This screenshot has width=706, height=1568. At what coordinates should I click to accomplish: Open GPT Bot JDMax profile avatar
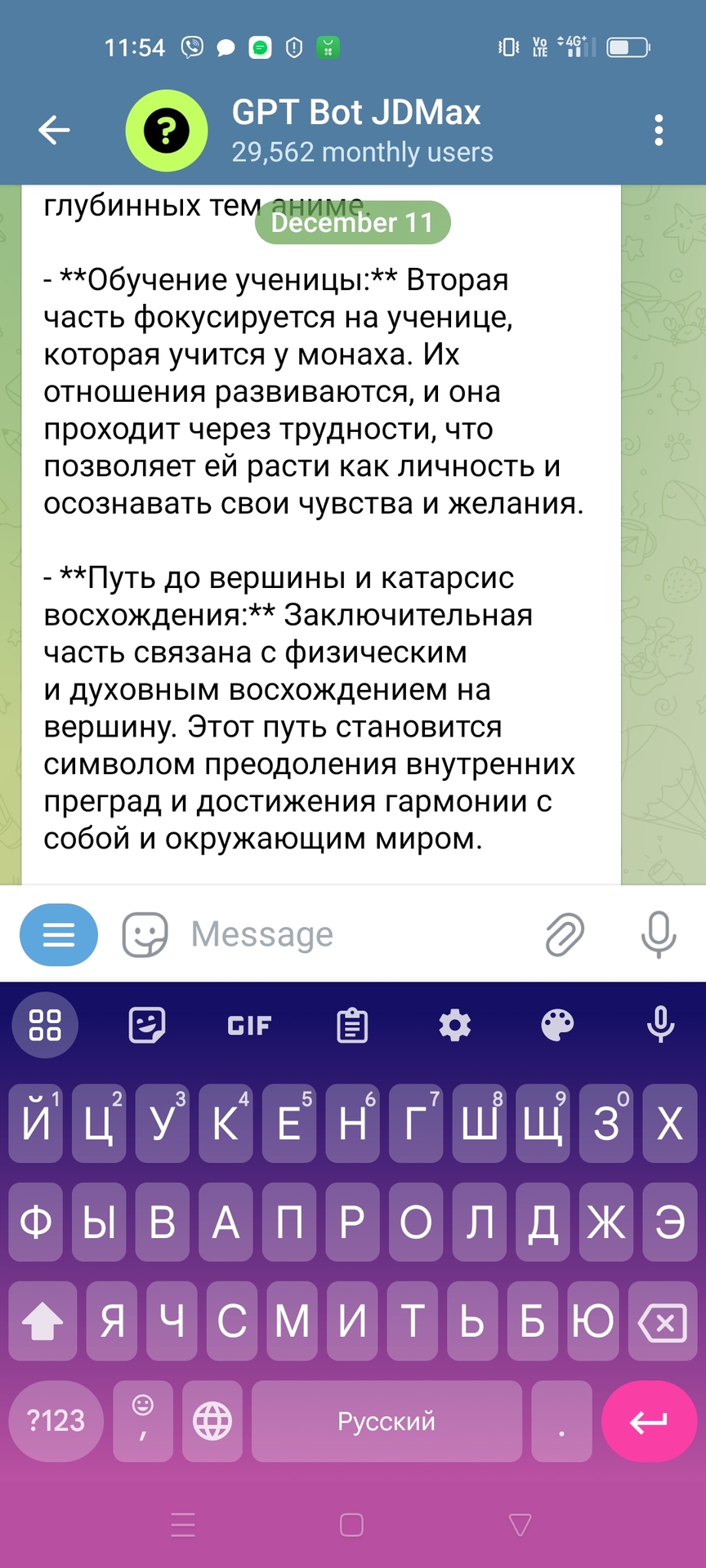pos(167,131)
